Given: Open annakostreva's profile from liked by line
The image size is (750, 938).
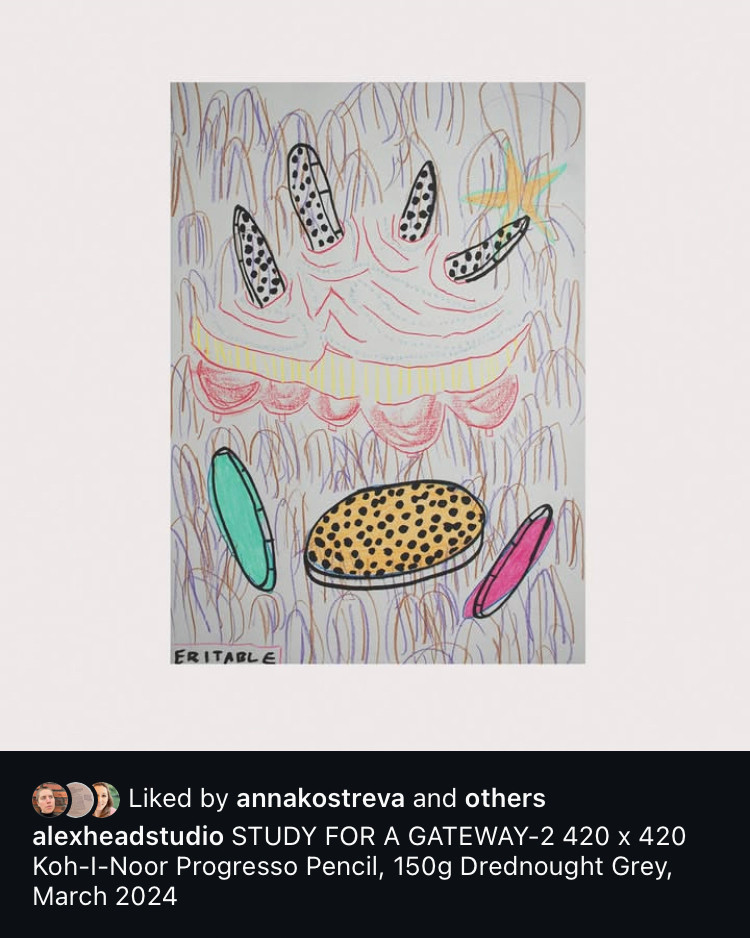Looking at the screenshot, I should pyautogui.click(x=320, y=798).
